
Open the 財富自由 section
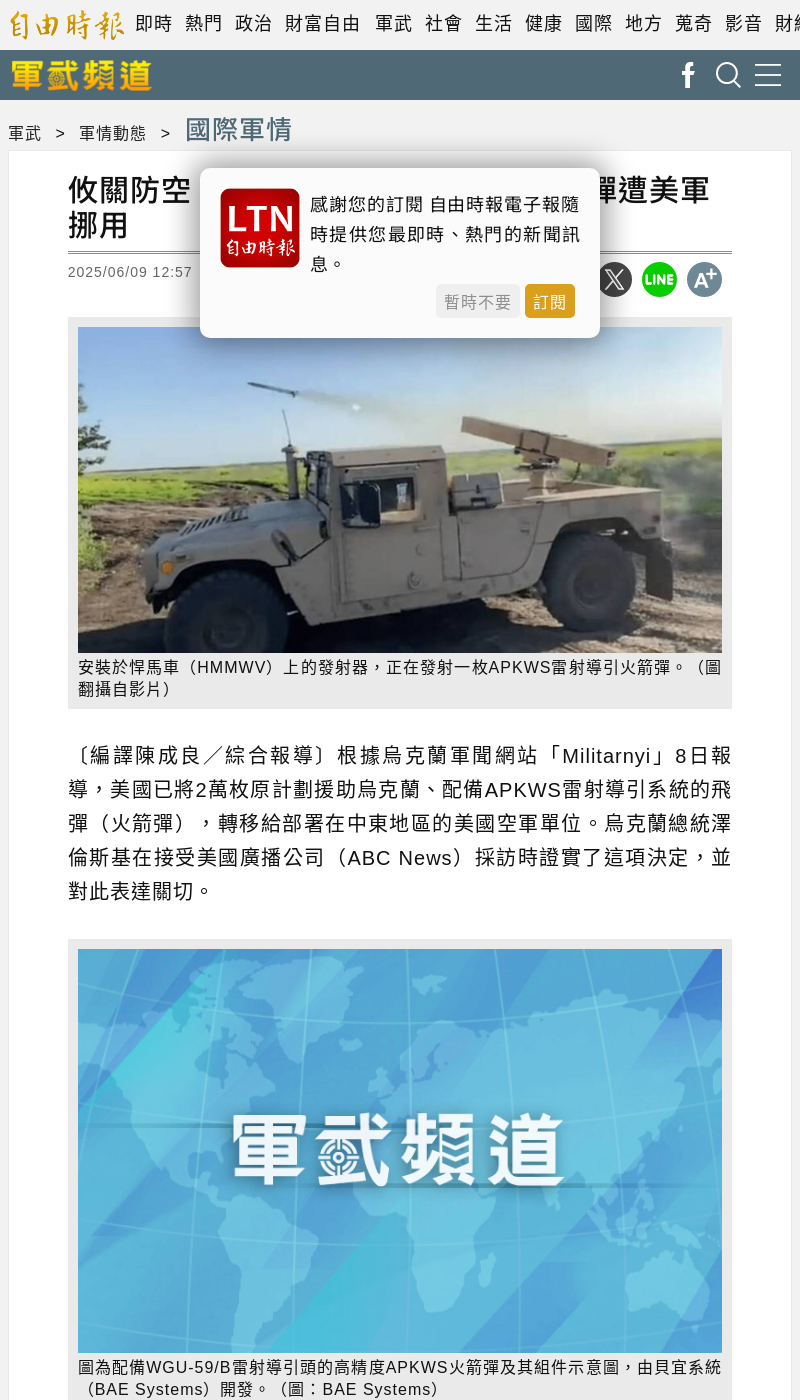tap(322, 23)
